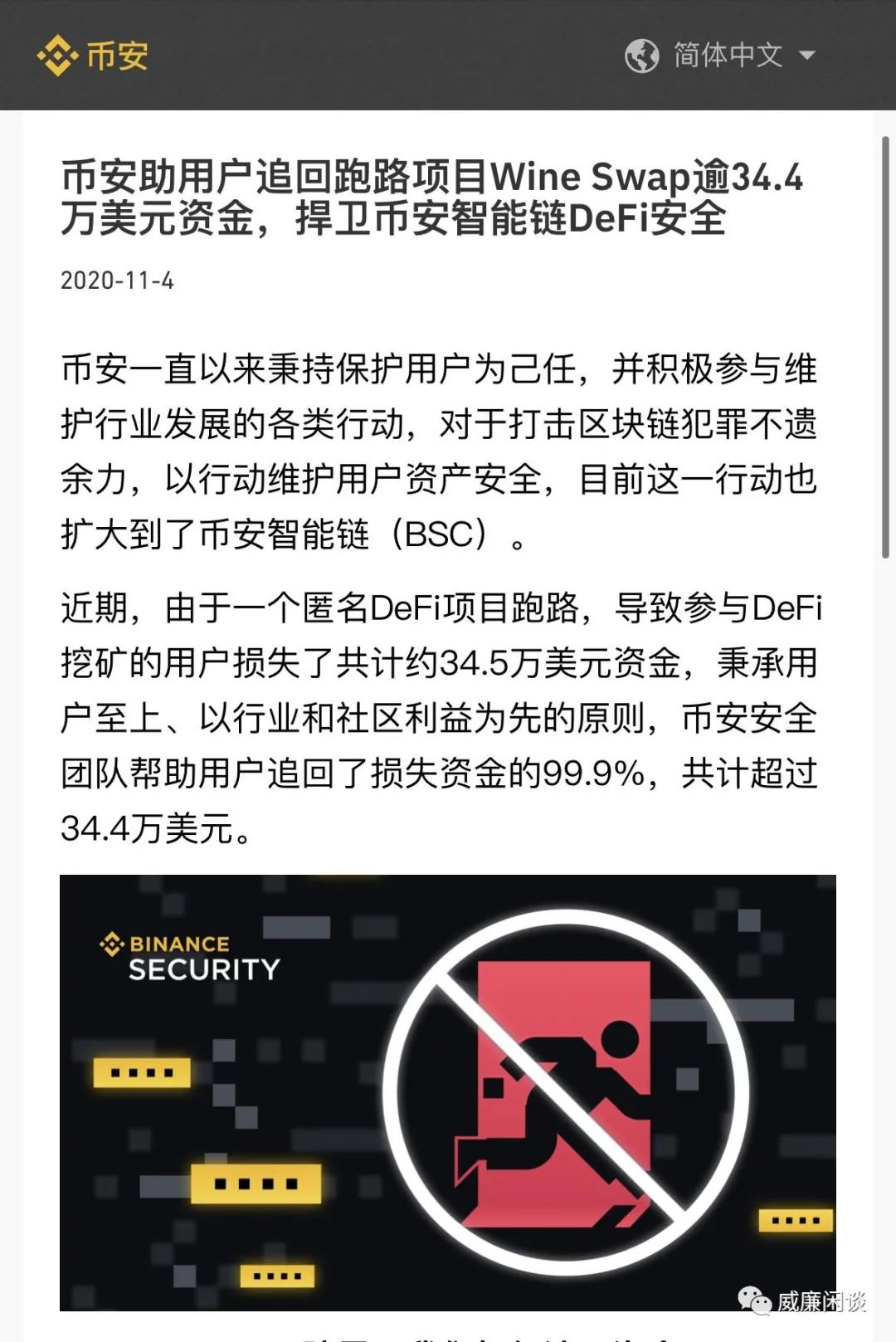896x1342 pixels.
Task: Go to the 币安 home page via header logo
Action: click(93, 56)
